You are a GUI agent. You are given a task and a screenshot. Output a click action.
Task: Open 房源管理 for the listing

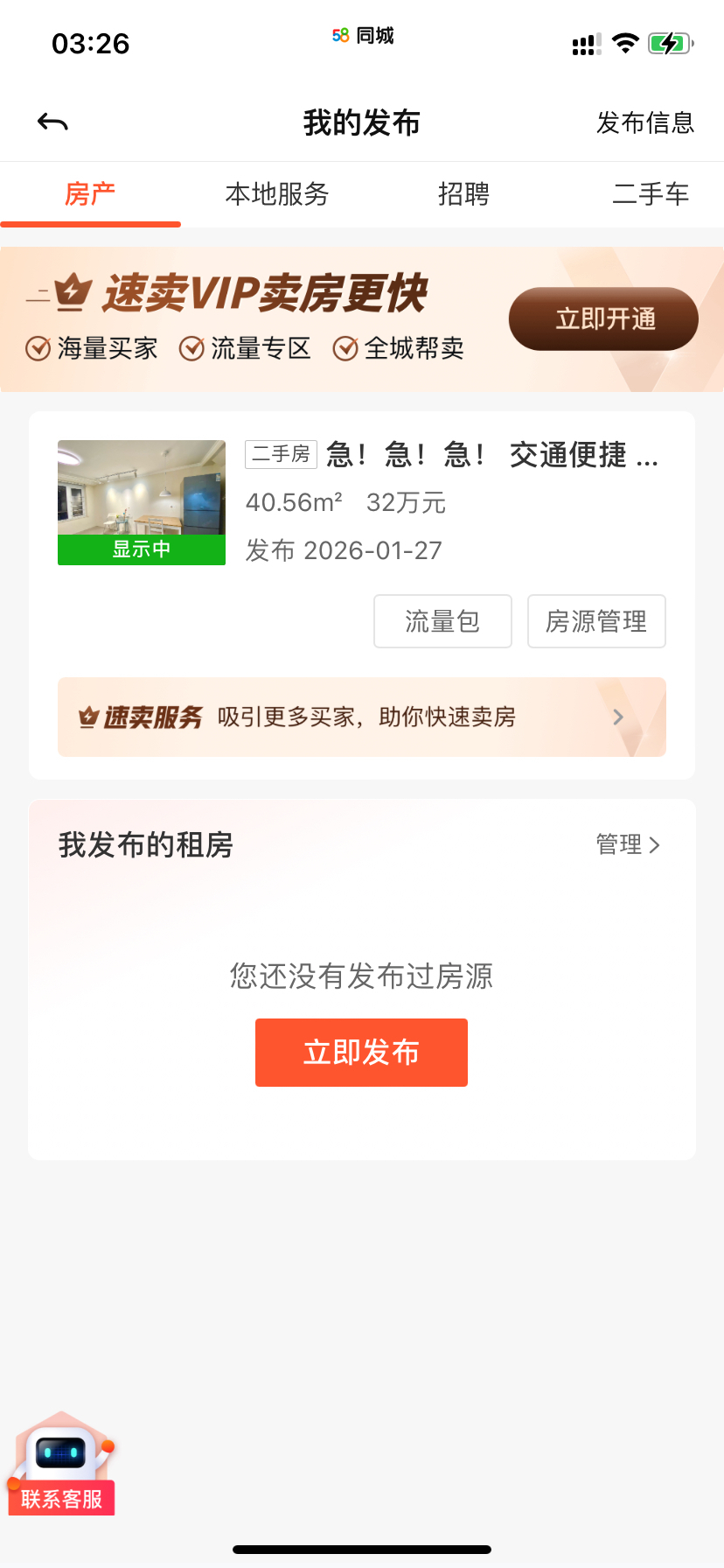tap(596, 621)
